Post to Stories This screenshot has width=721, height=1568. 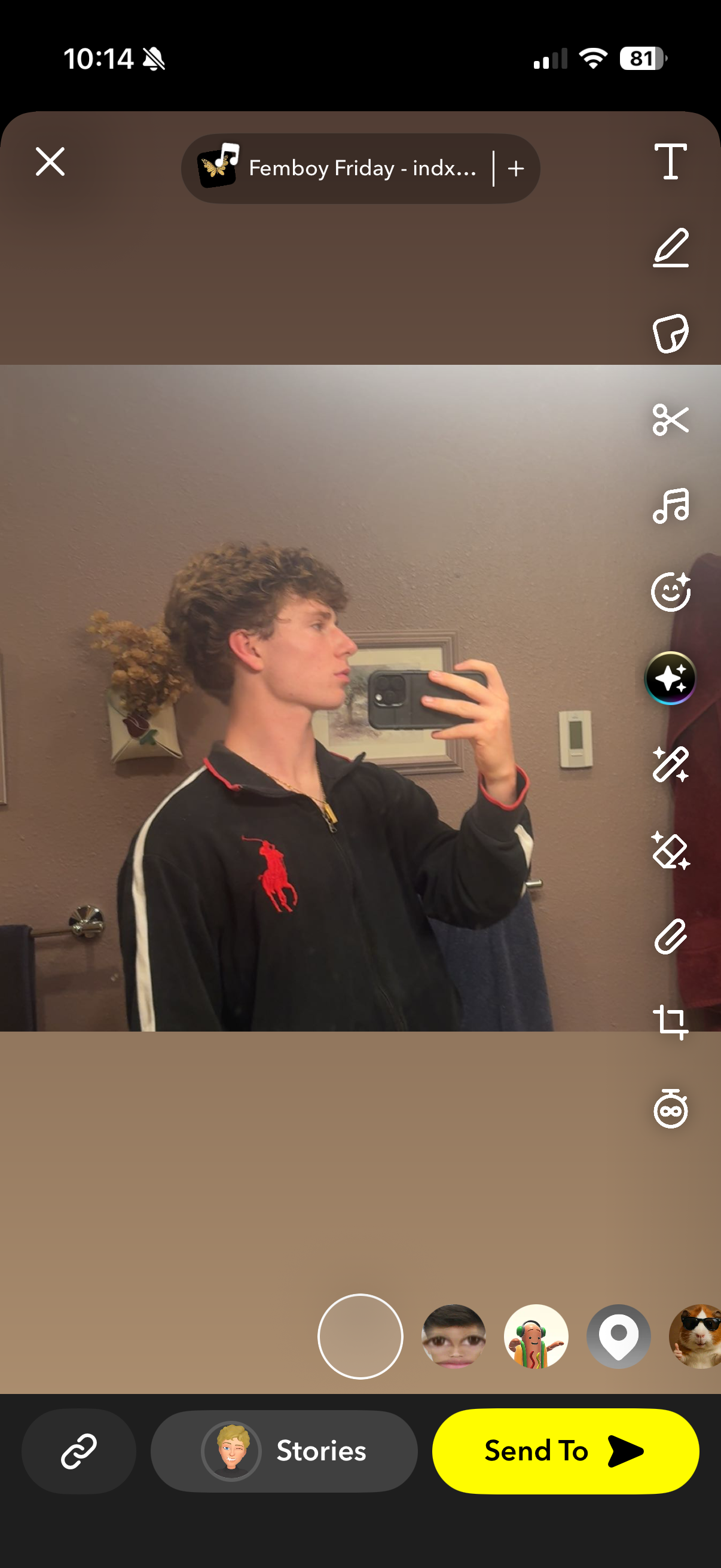point(284,1451)
